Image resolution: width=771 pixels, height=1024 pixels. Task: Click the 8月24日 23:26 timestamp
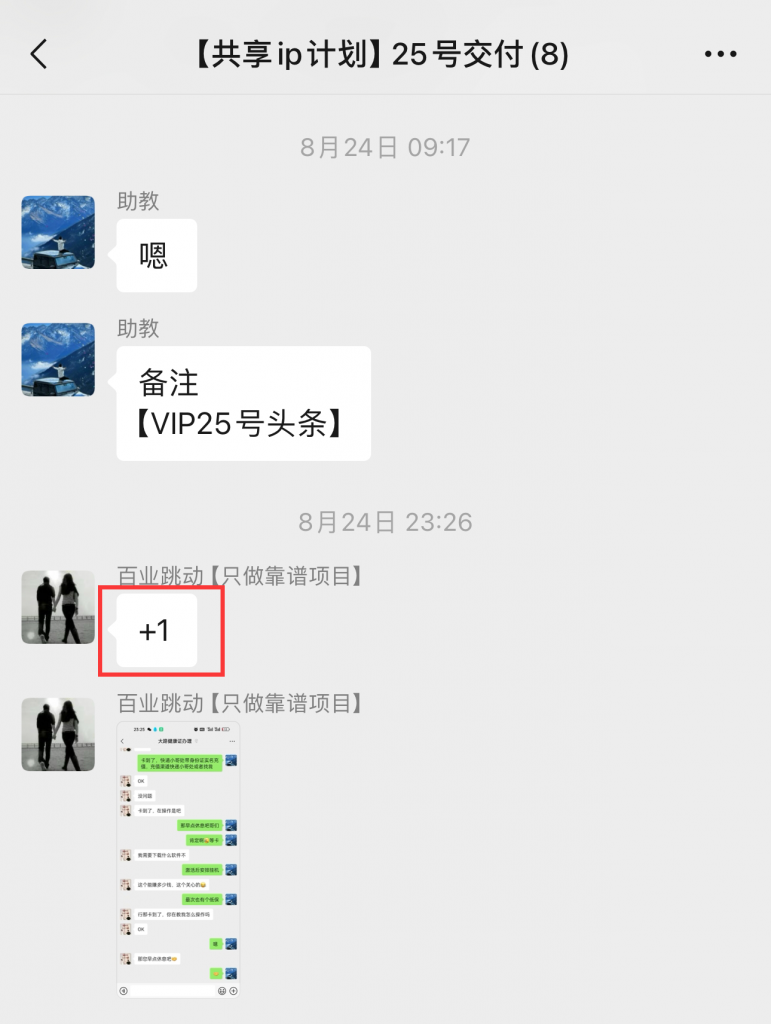385,521
